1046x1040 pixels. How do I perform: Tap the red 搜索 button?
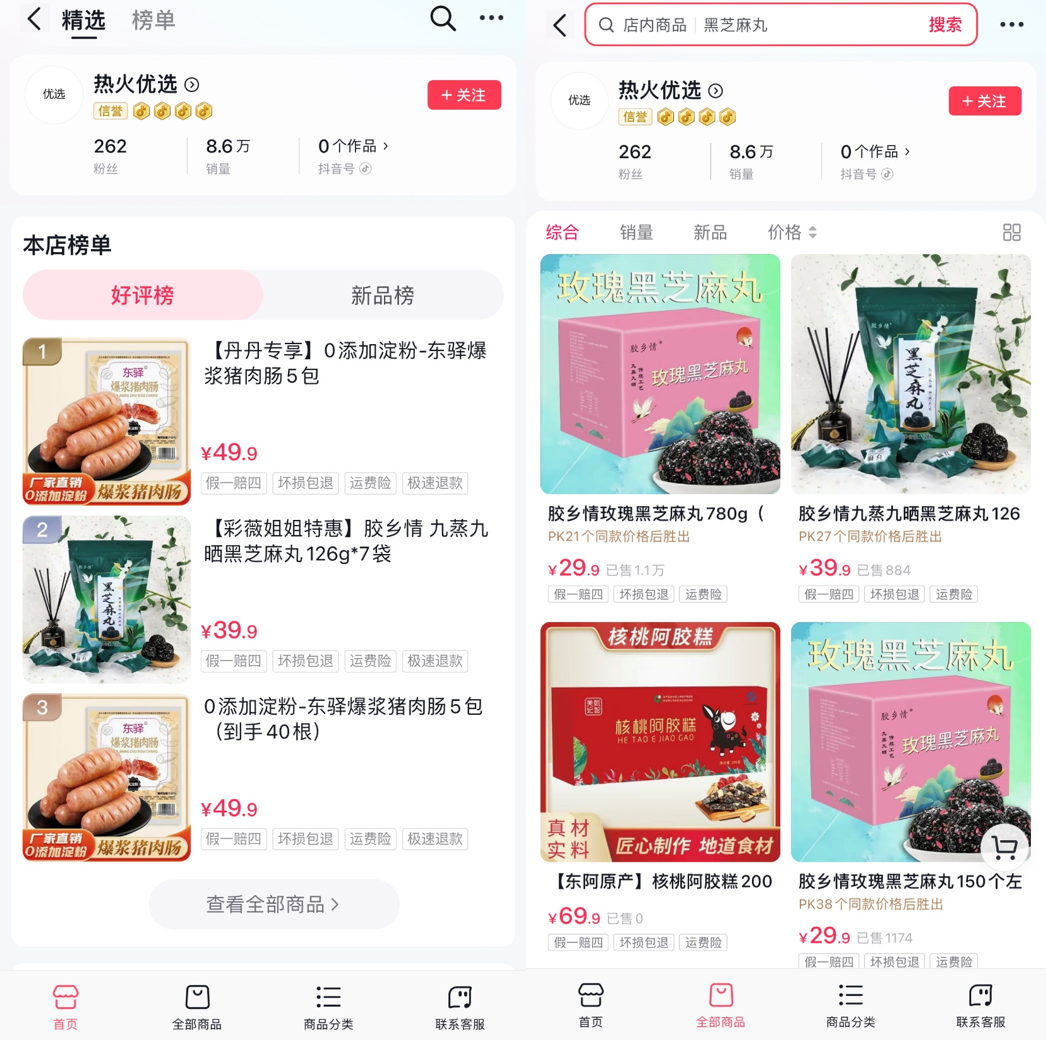tap(944, 25)
